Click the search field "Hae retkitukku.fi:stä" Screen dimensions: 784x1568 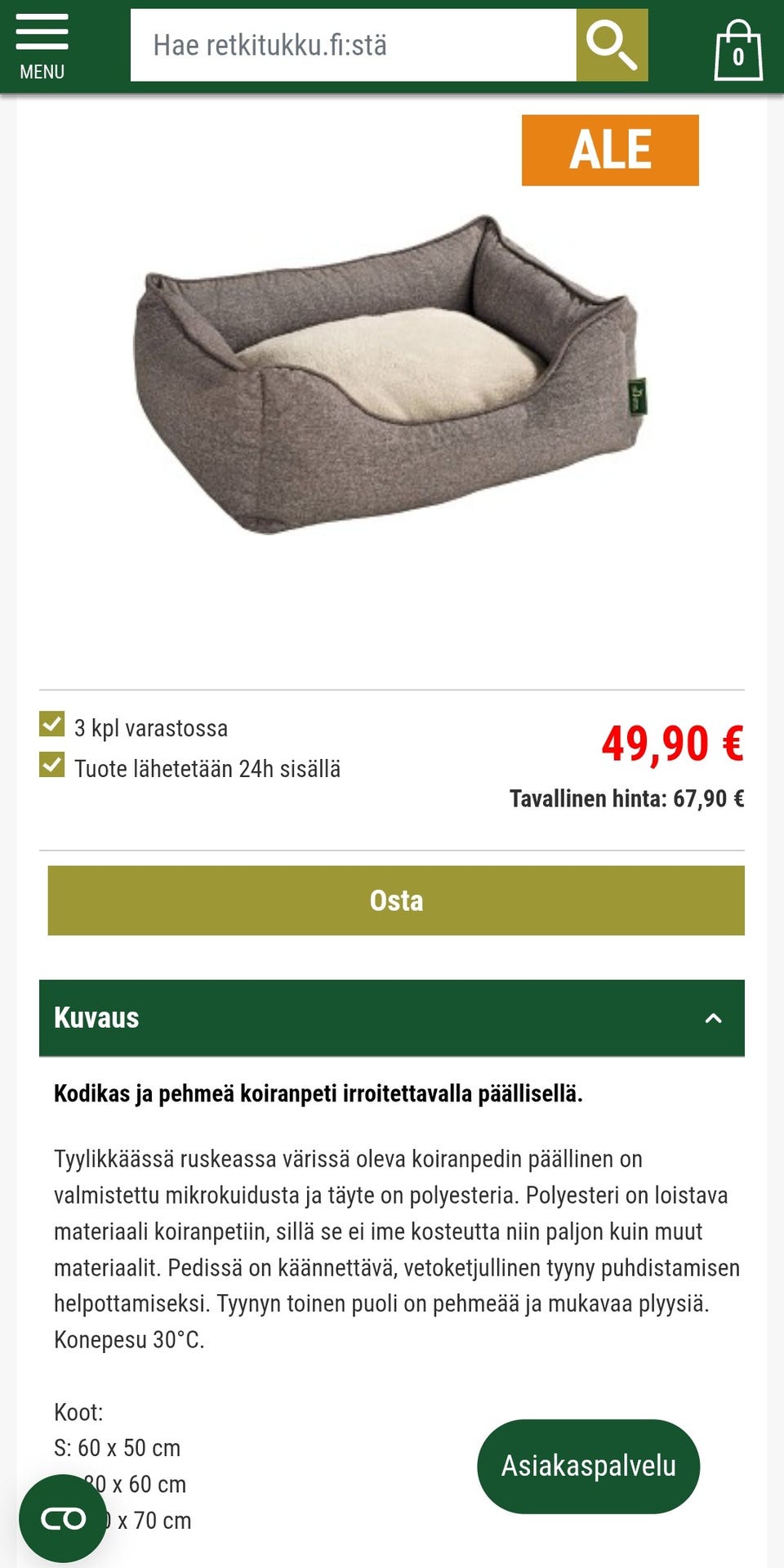351,44
